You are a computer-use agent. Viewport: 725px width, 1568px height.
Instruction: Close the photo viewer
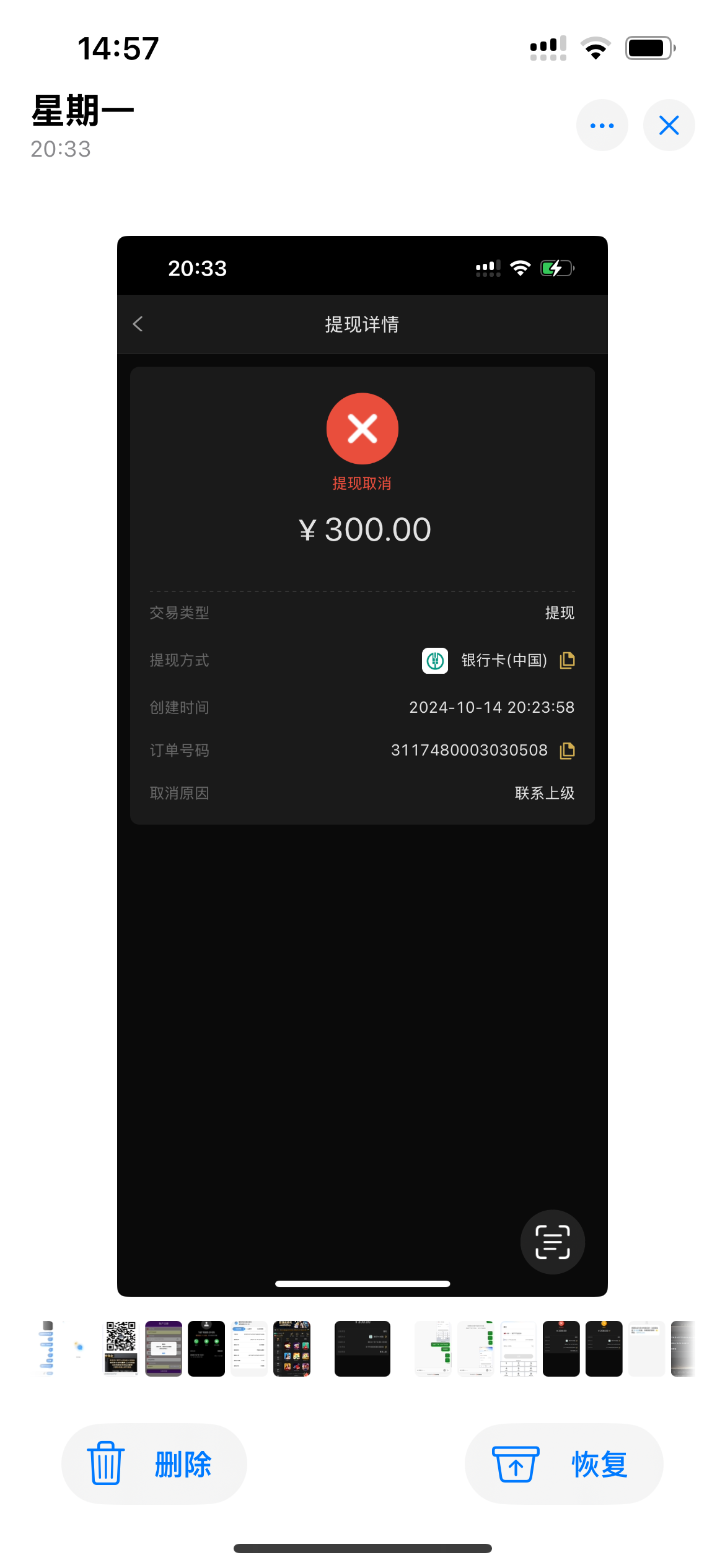669,126
